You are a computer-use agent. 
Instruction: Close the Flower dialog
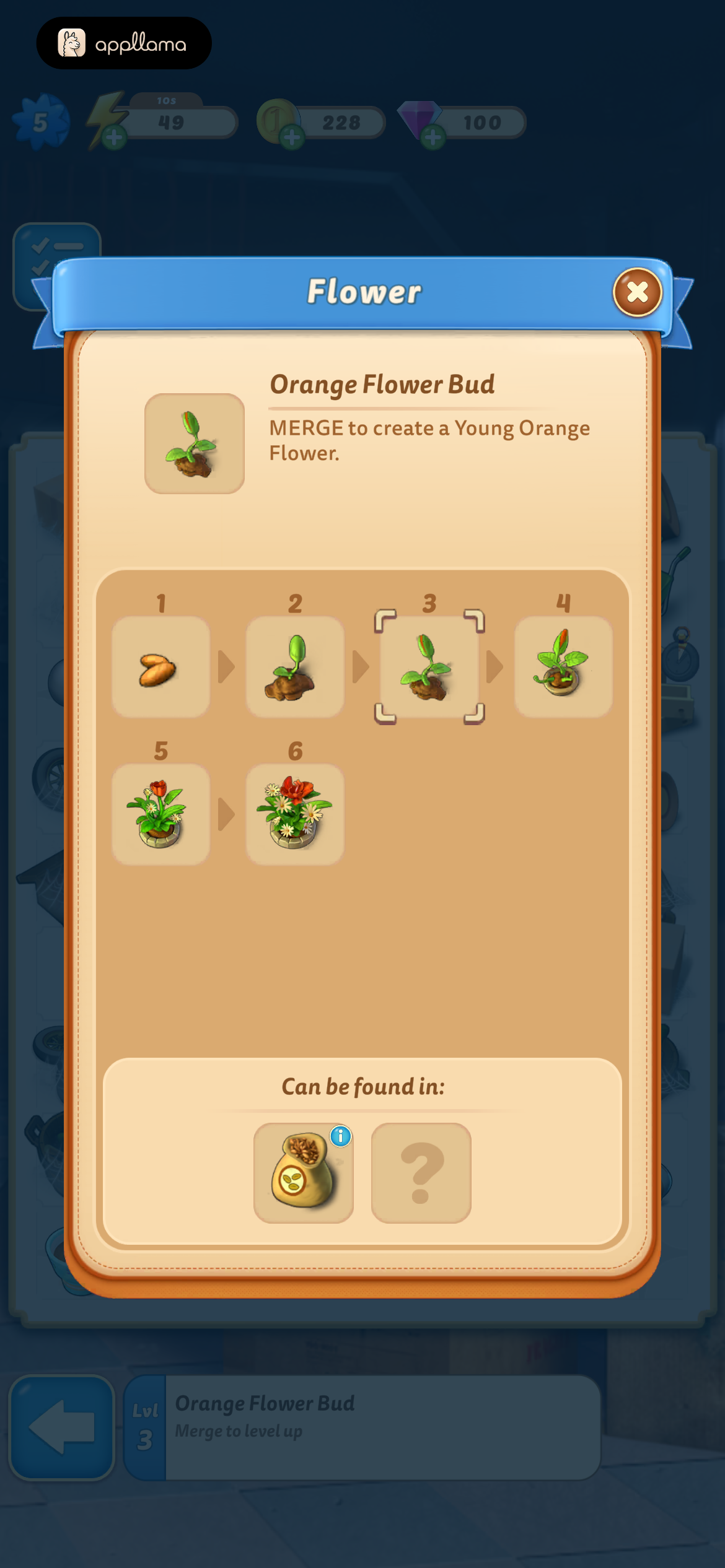tap(637, 292)
